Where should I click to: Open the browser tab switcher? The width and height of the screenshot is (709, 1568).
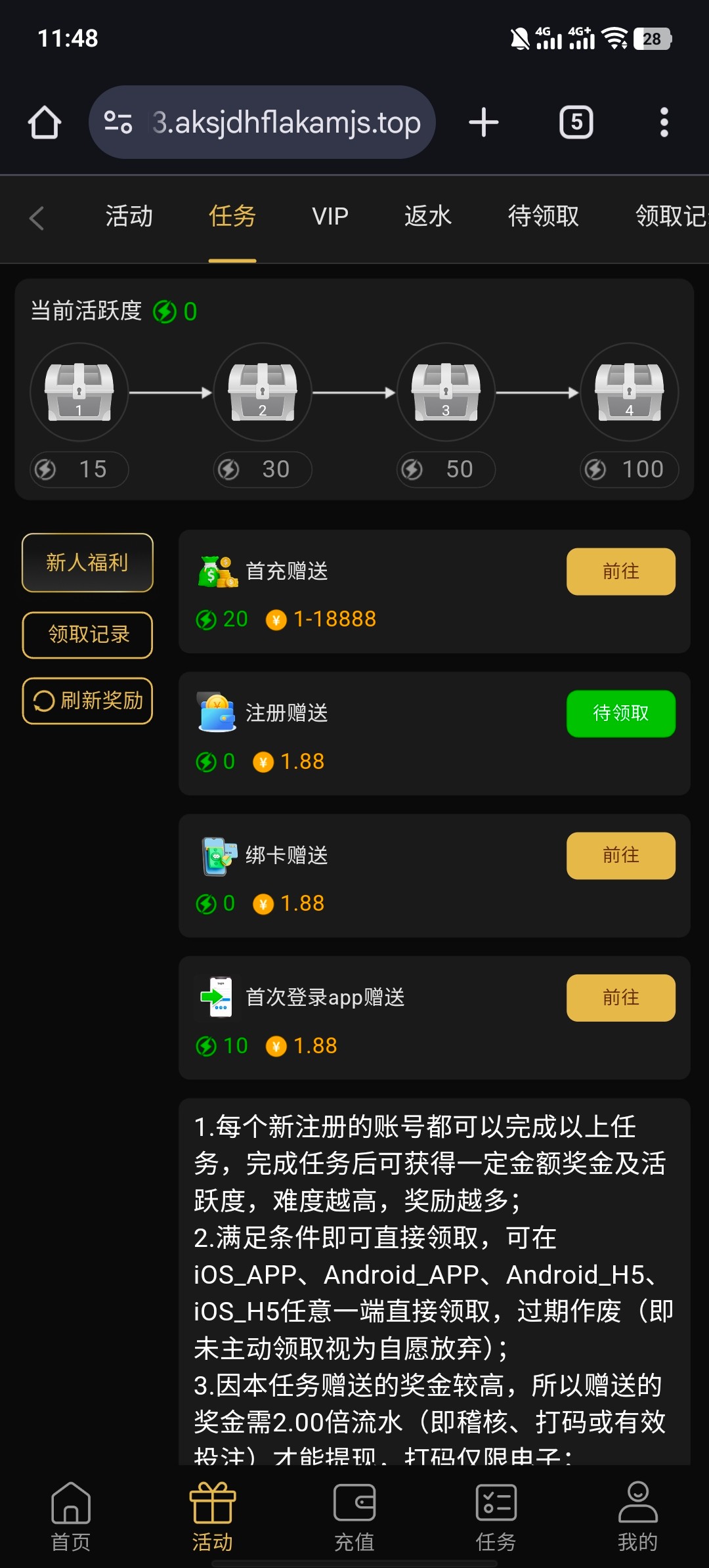point(576,123)
